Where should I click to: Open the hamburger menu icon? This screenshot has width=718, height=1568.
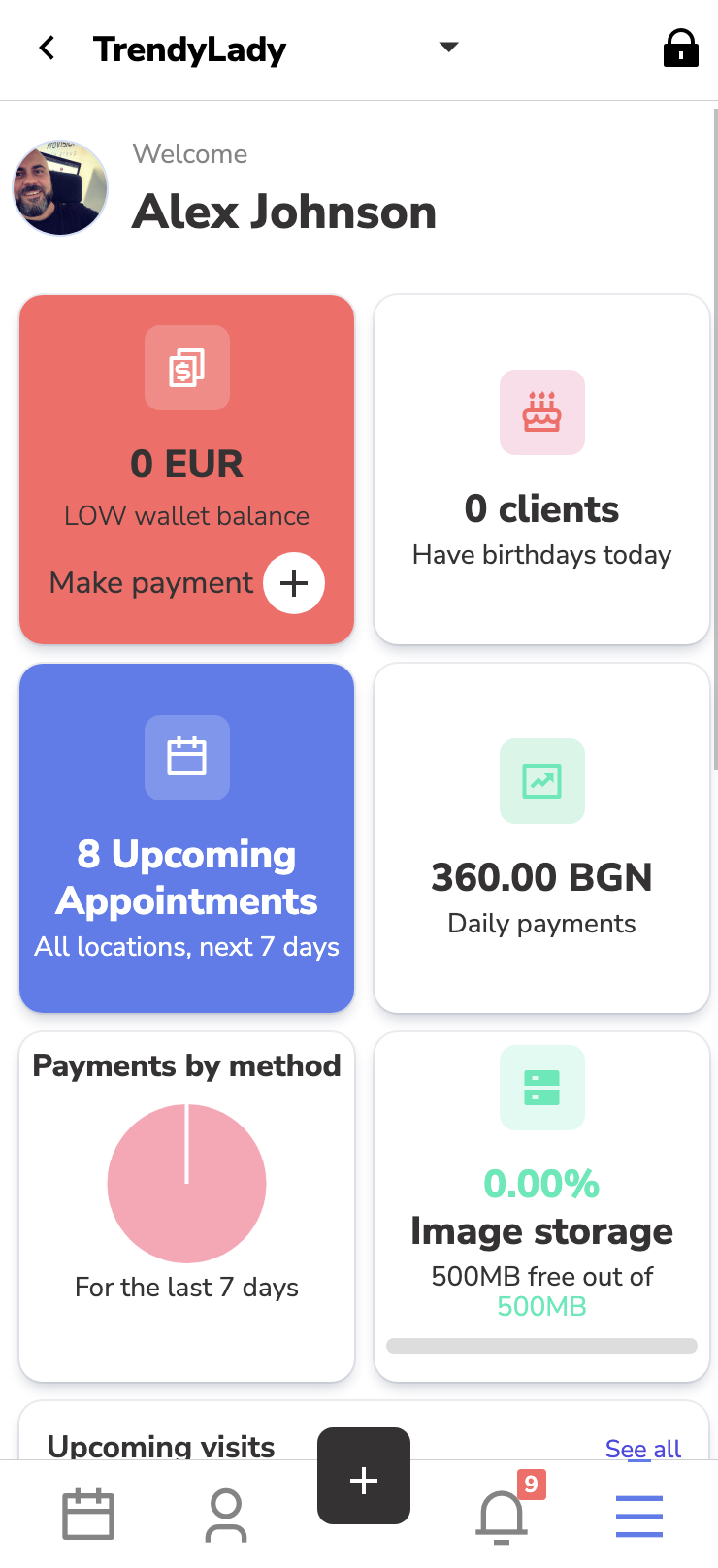[638, 1514]
